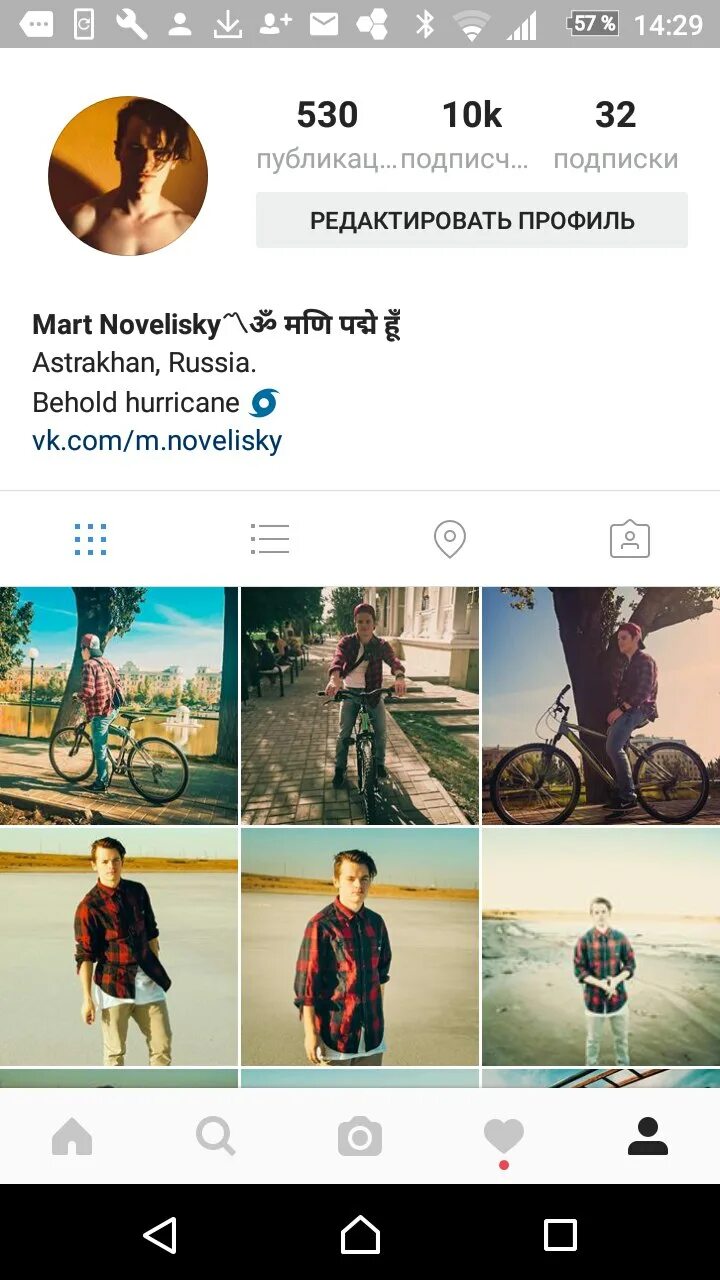Open close-up beach photo in plaid shirt
This screenshot has height=1280, width=720.
tap(360, 947)
